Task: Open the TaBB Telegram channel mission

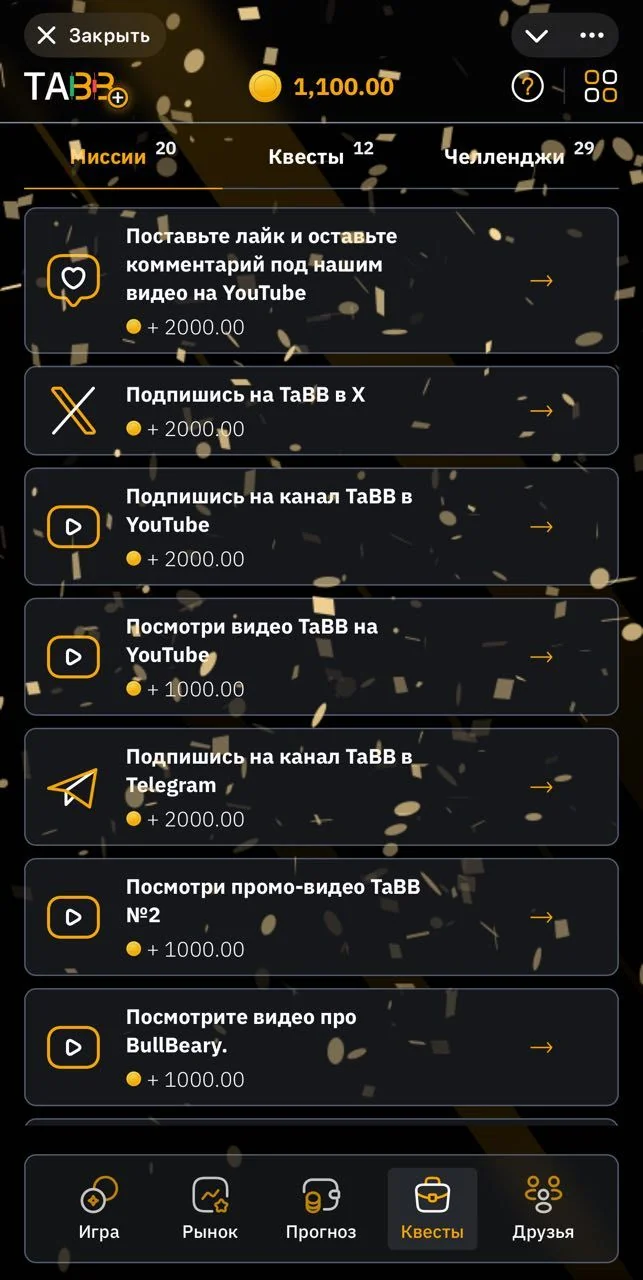Action: click(321, 787)
